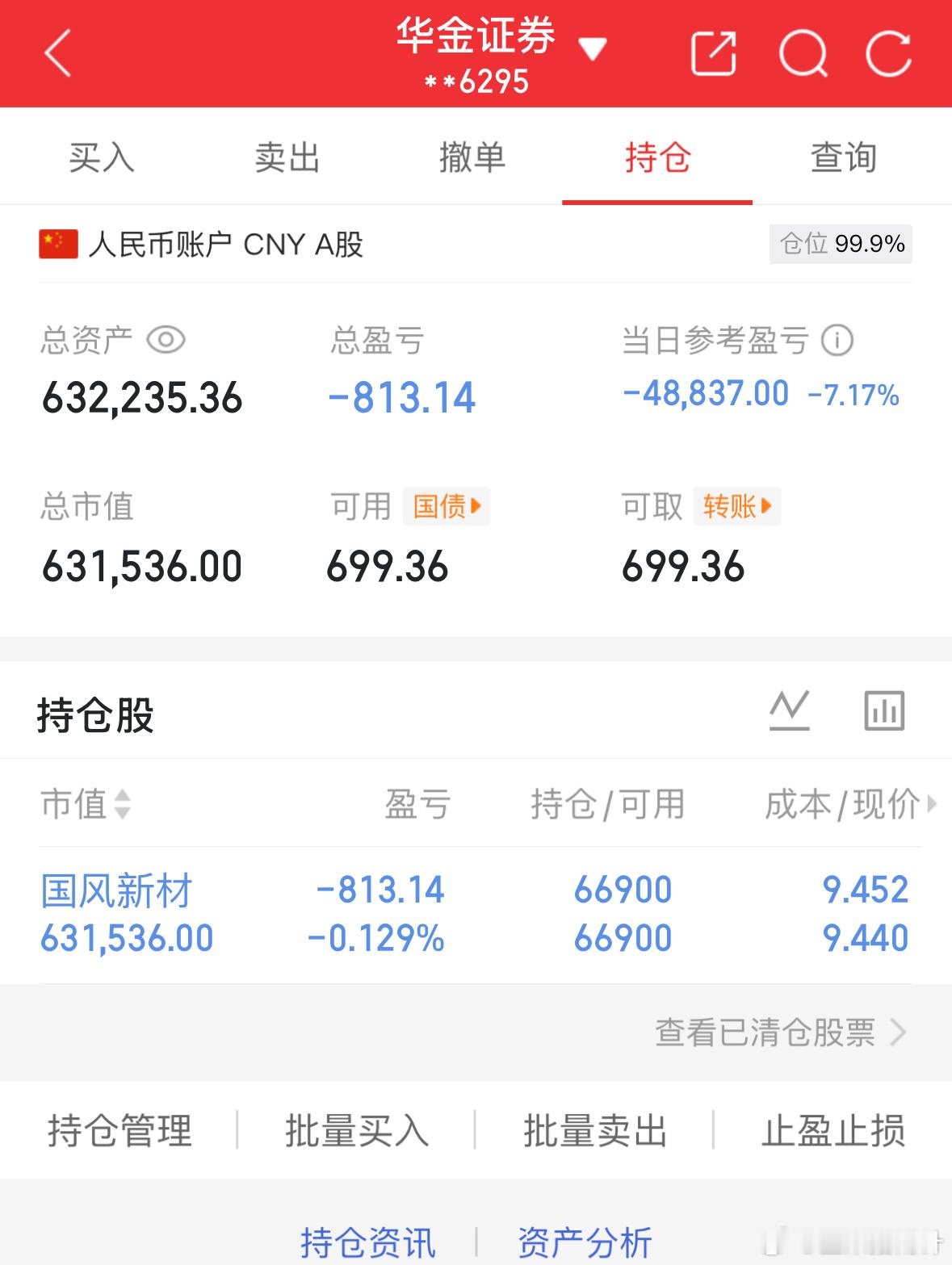Screen dimensions: 952x1265
Task: Expand the 转账 option beside 可取
Action: pyautogui.click(x=736, y=506)
